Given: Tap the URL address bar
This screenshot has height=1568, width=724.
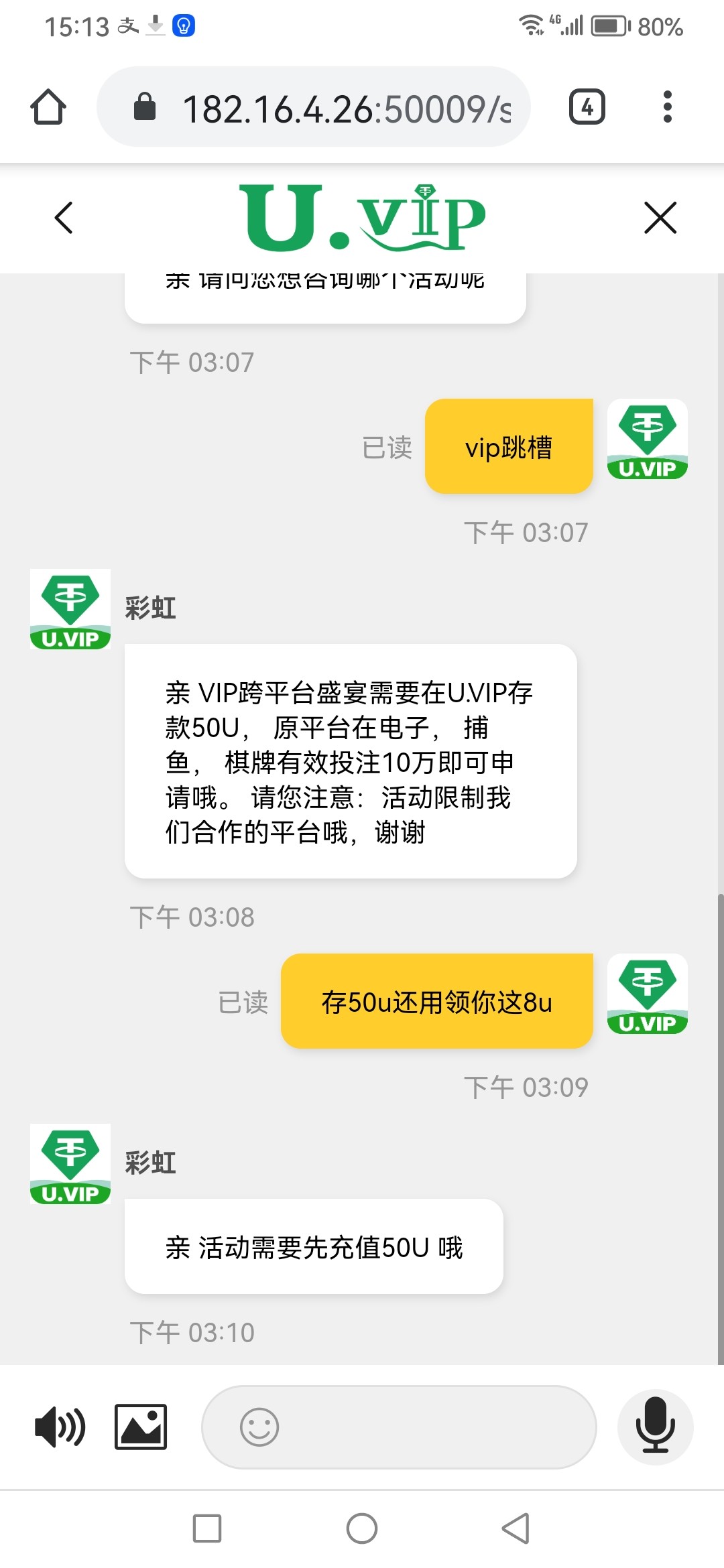Looking at the screenshot, I should point(314,107).
